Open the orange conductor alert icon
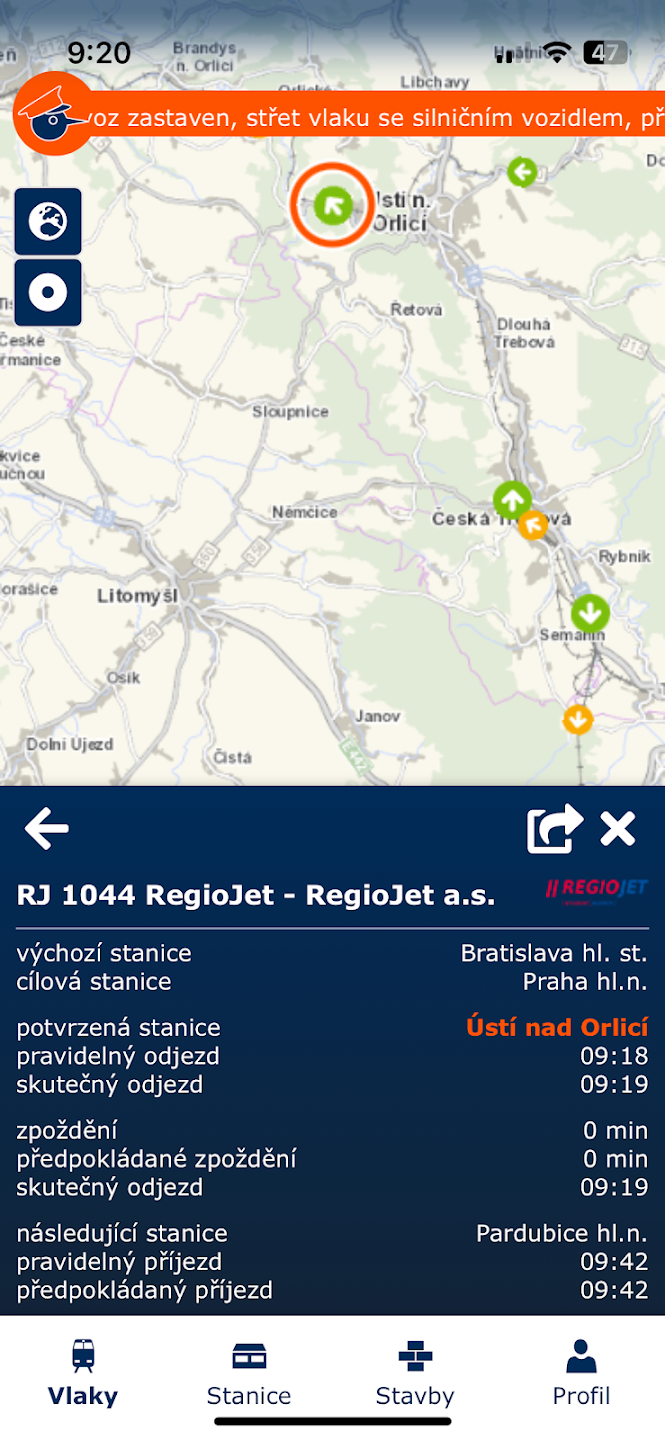Image resolution: width=665 pixels, height=1440 pixels. [52, 115]
